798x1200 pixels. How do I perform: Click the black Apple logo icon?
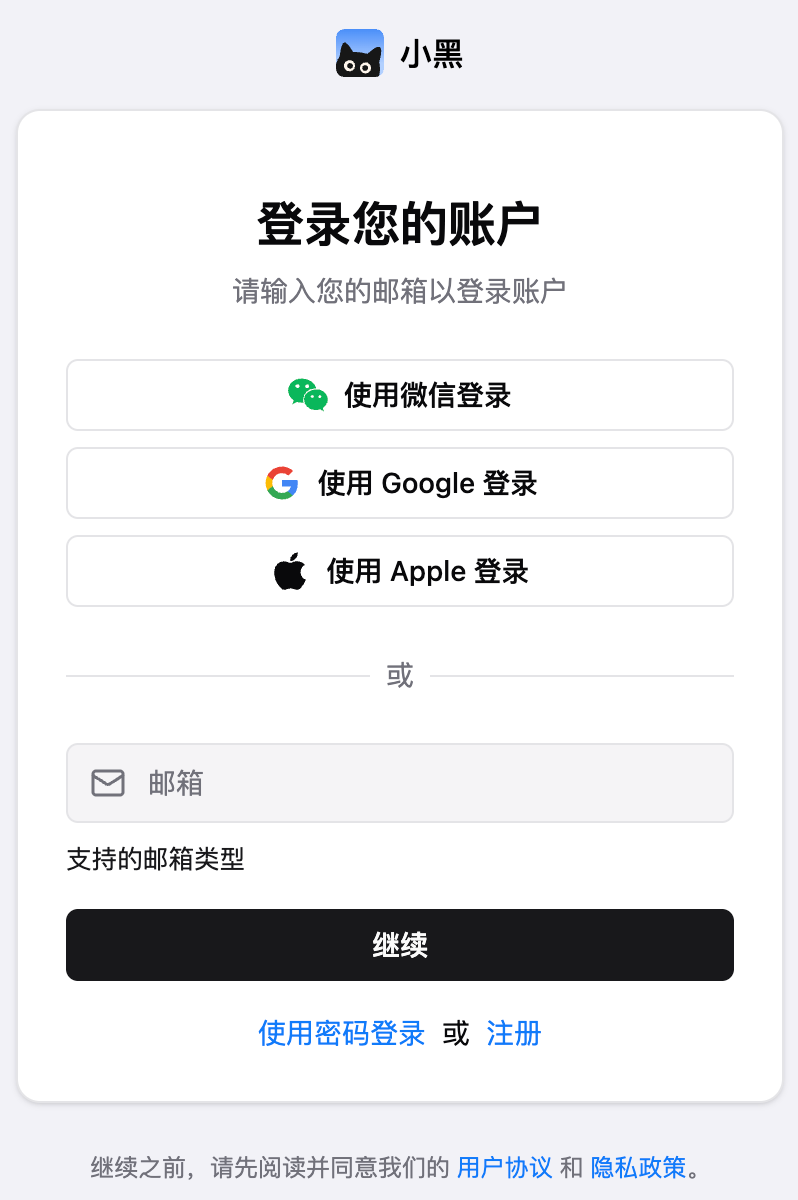pyautogui.click(x=291, y=570)
